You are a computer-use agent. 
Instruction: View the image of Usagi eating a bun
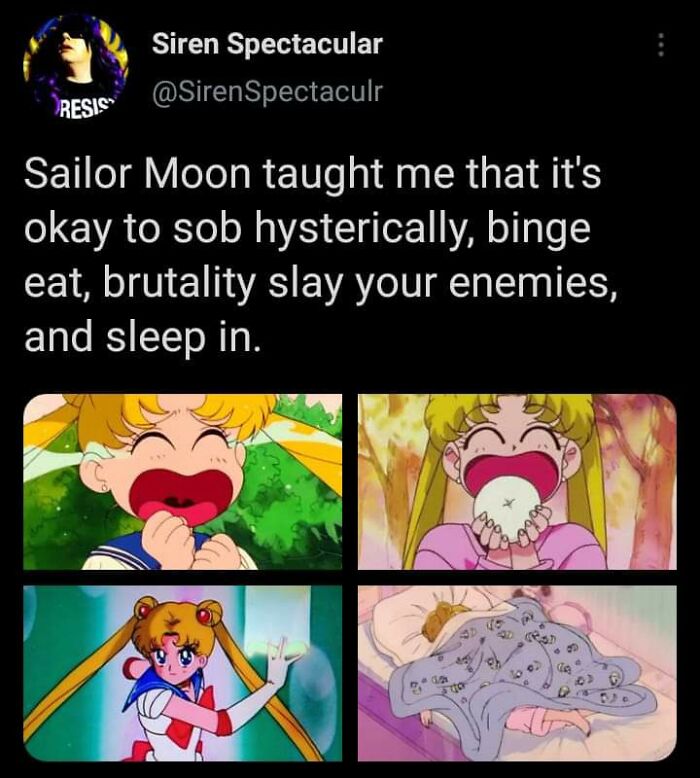point(517,482)
